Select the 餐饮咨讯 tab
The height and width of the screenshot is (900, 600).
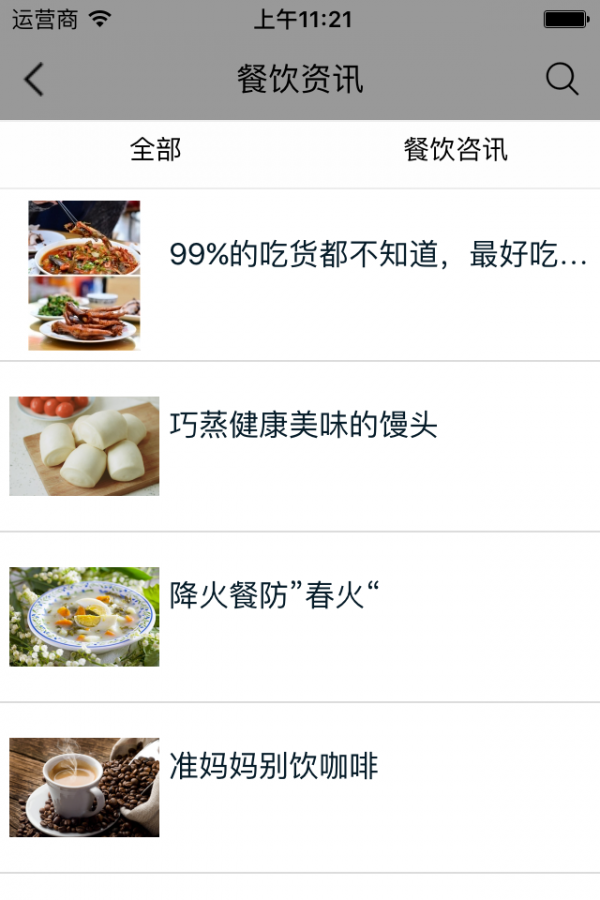coord(455,150)
